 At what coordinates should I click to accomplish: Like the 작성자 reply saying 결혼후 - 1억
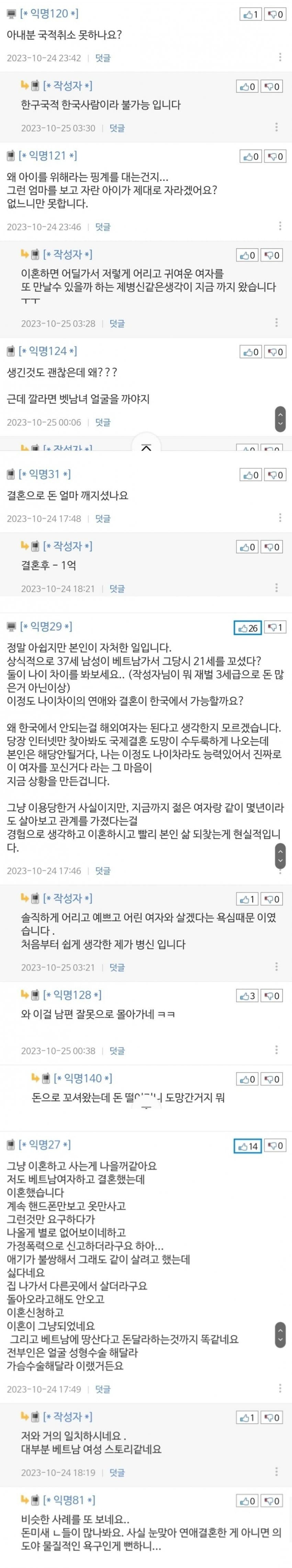pyautogui.click(x=247, y=547)
